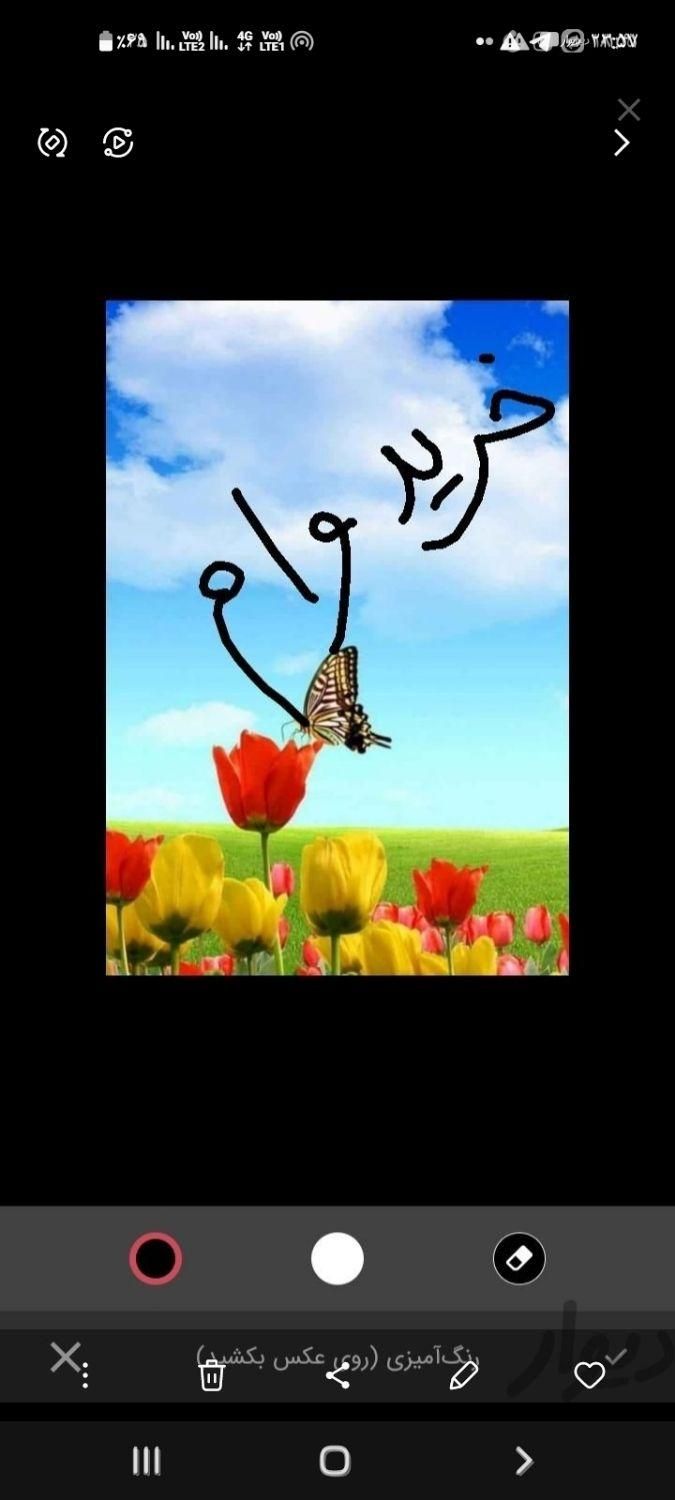Go to the home screen
Image resolution: width=675 pixels, height=1500 pixels.
coord(335,1461)
